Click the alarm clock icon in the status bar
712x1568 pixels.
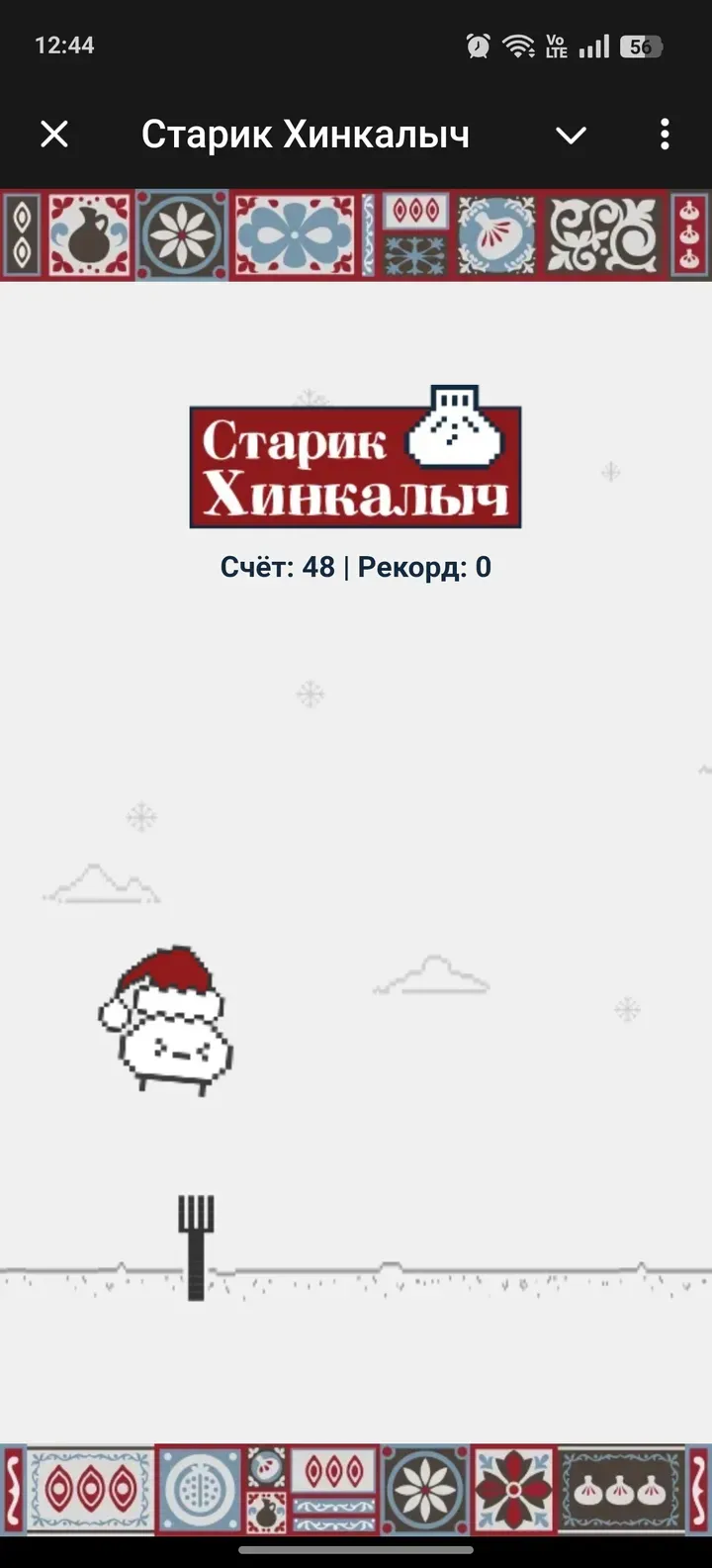point(477,45)
